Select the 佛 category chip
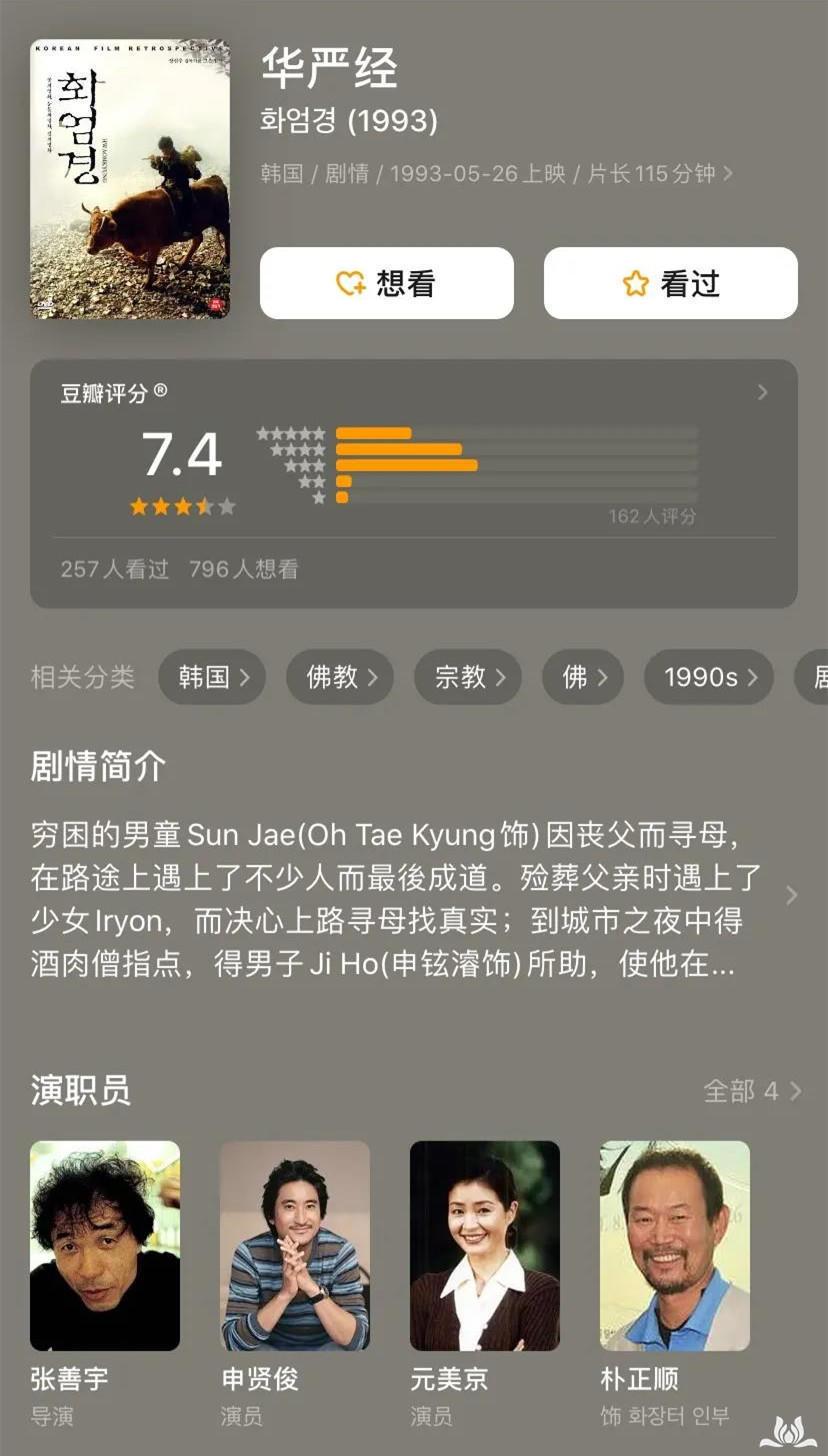The height and width of the screenshot is (1456, 828). click(x=583, y=677)
